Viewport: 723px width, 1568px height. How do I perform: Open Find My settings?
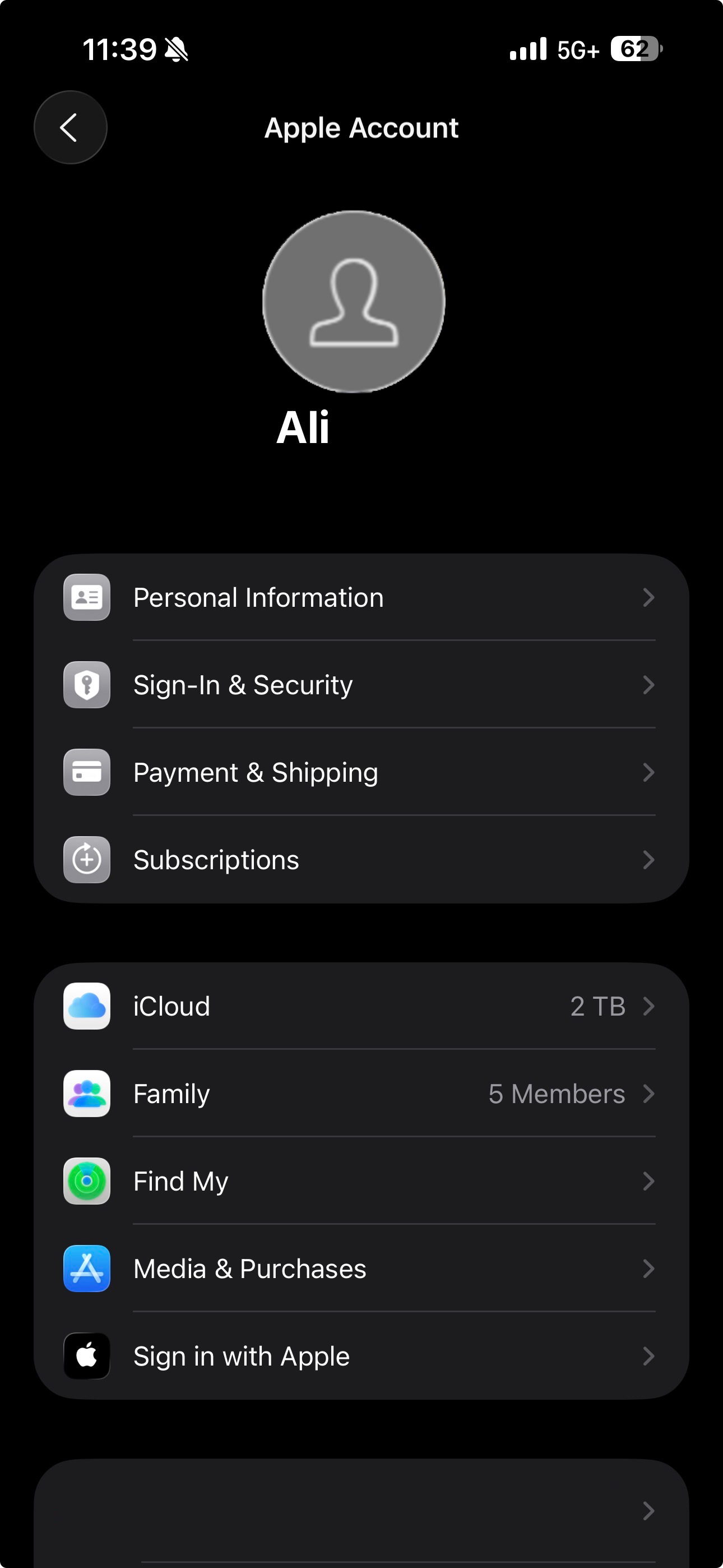(x=361, y=1182)
